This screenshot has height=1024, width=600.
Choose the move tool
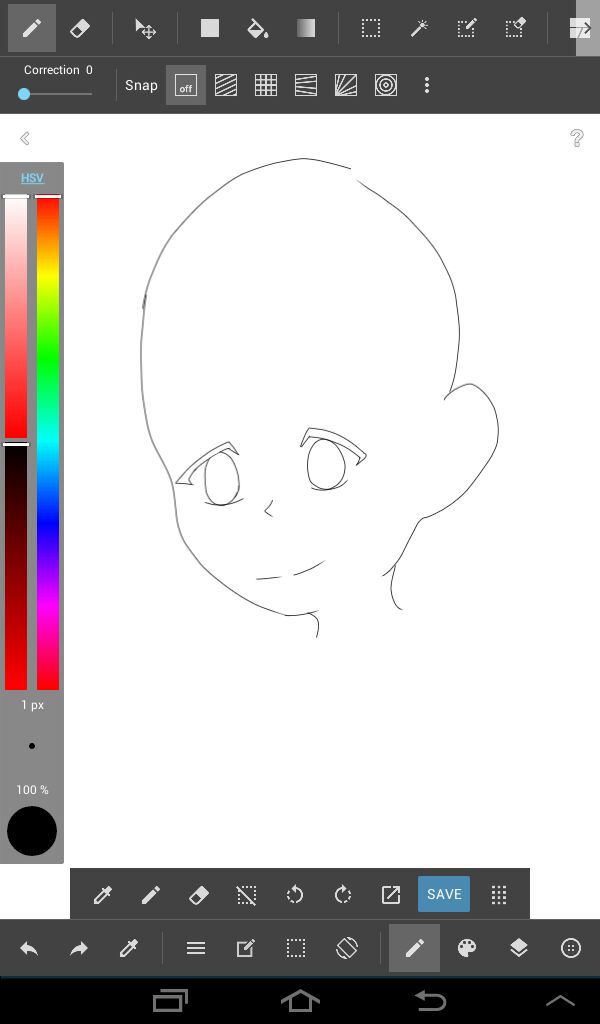pyautogui.click(x=145, y=28)
